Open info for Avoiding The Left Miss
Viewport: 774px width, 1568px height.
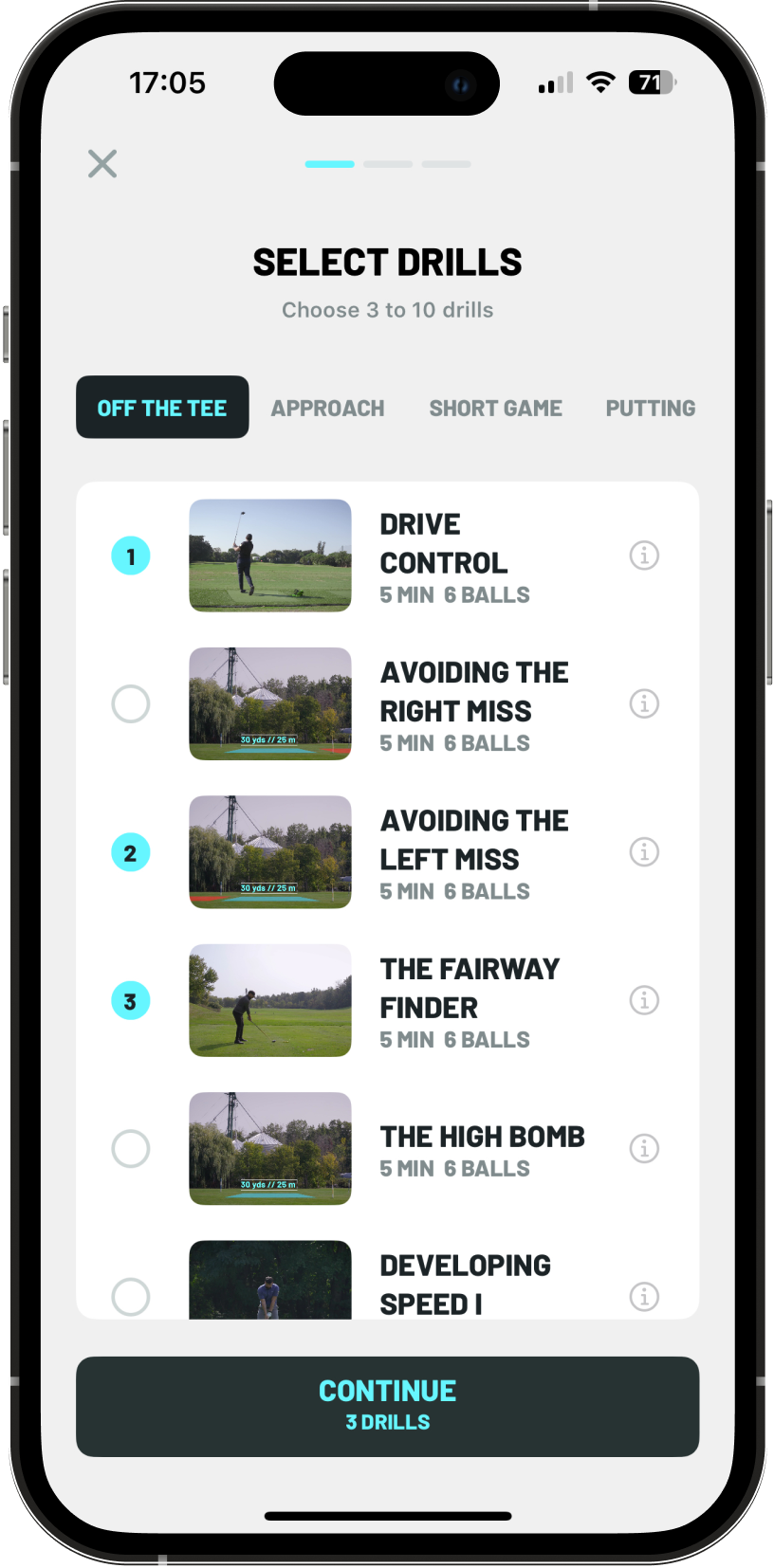click(x=644, y=852)
